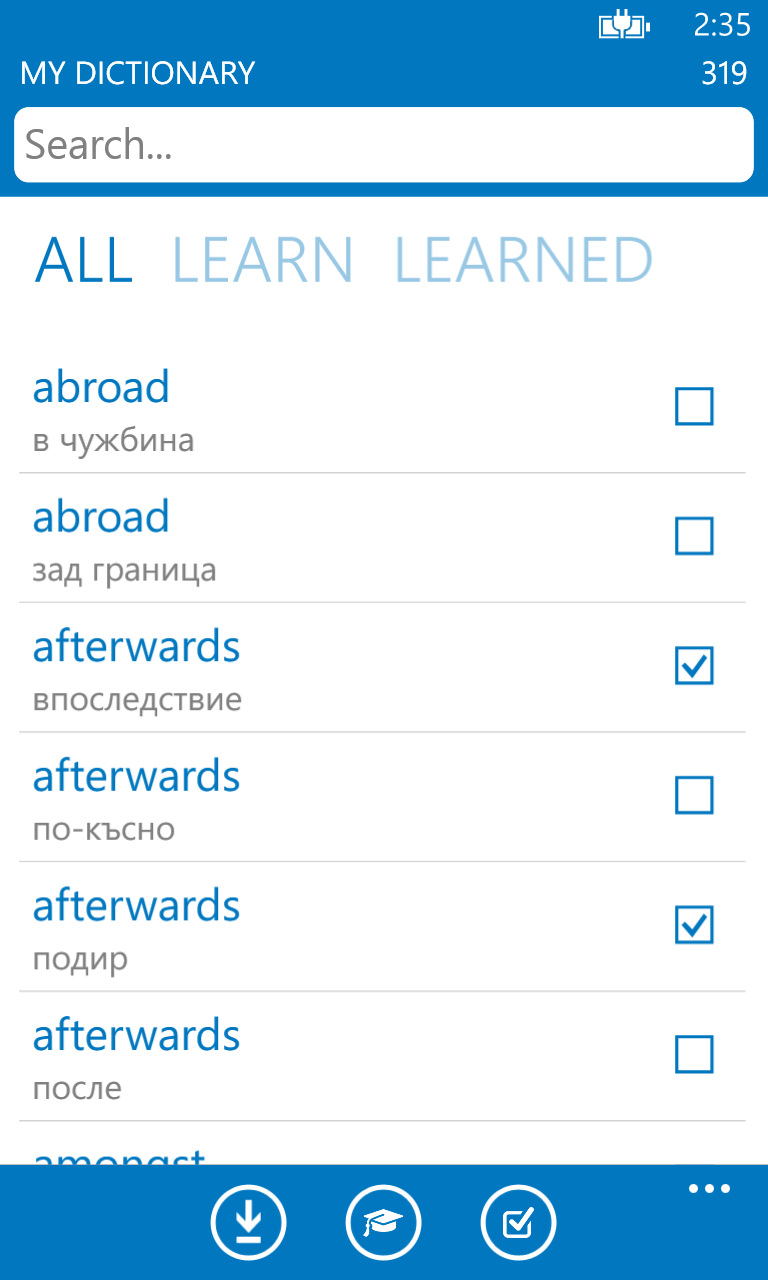Screen dimensions: 768x1280
Task: Open the download icon in the app bar
Action: [x=249, y=1222]
